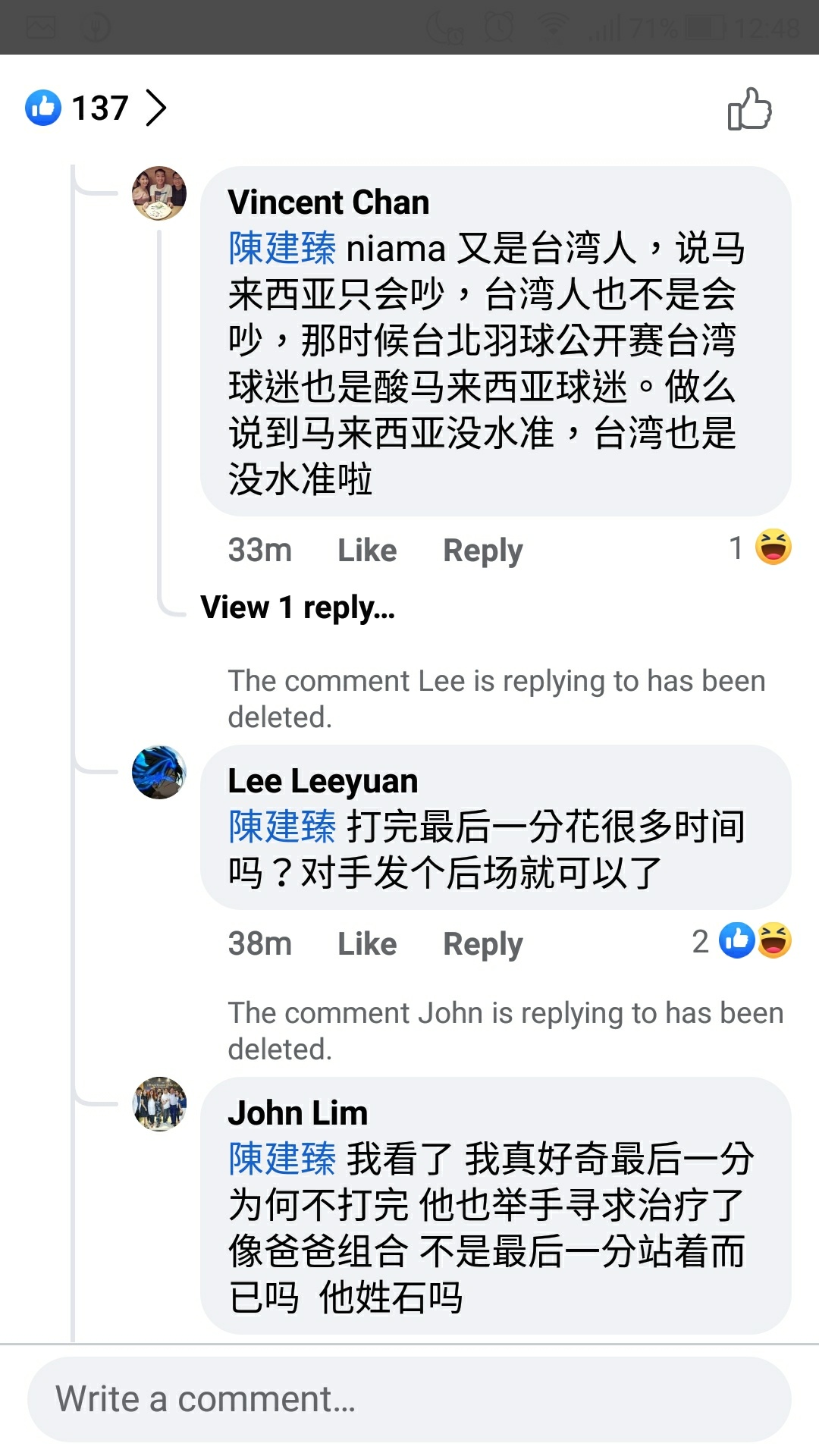View reactions on Lee Leeyuan's comment
This screenshot has width=819, height=1456.
pos(743,941)
